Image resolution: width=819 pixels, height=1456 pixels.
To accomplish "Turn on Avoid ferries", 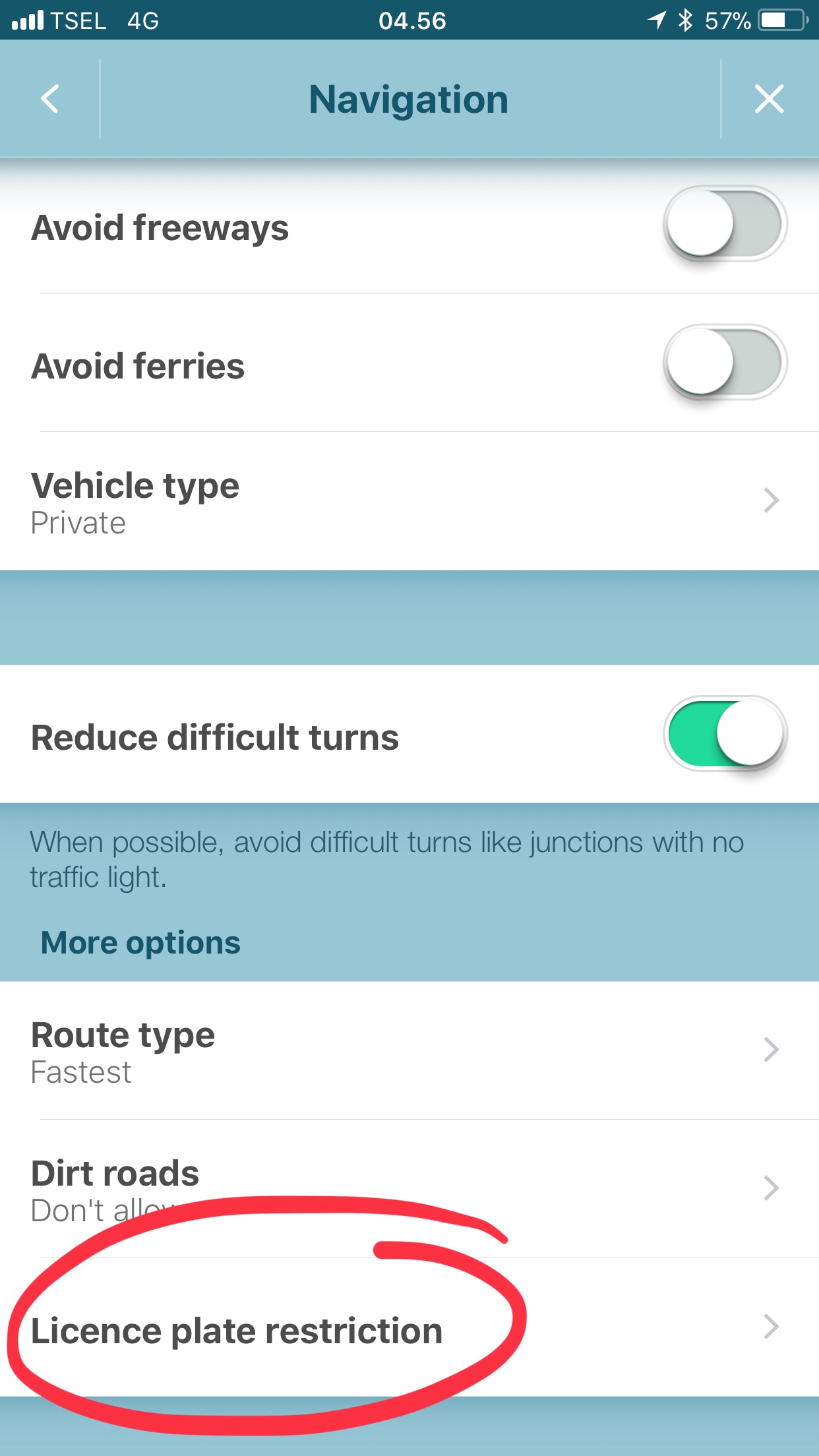I will point(724,362).
